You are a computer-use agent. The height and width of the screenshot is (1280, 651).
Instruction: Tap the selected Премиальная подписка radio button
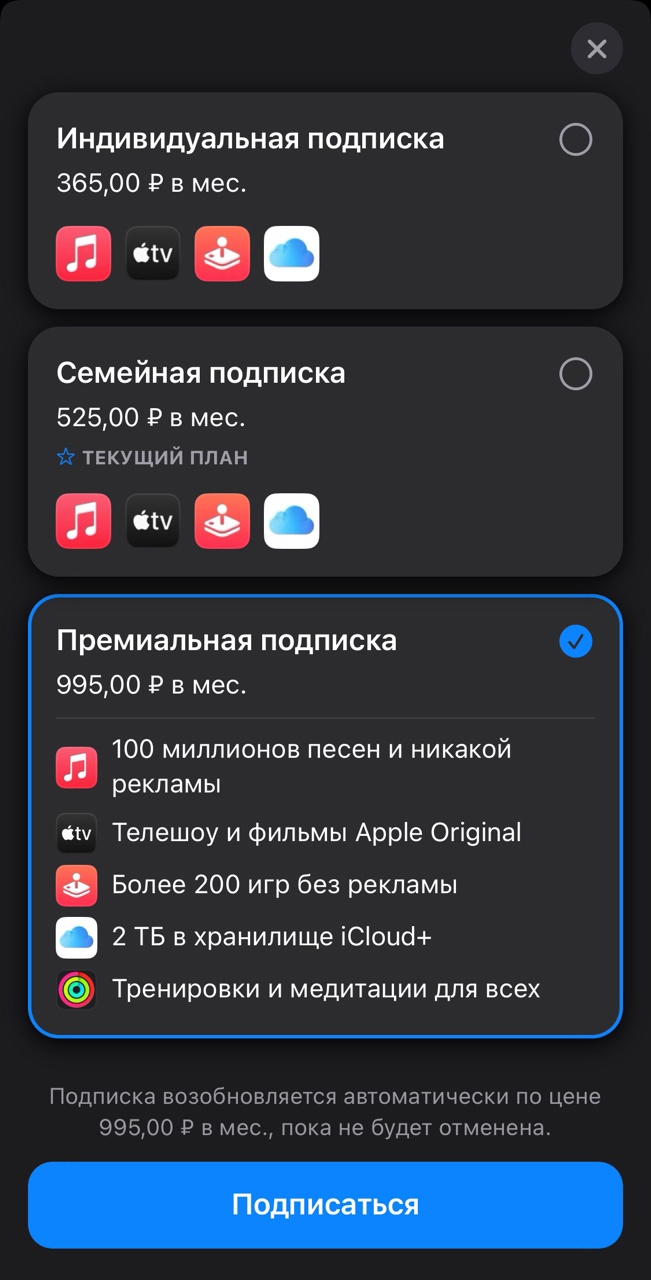pyautogui.click(x=575, y=642)
